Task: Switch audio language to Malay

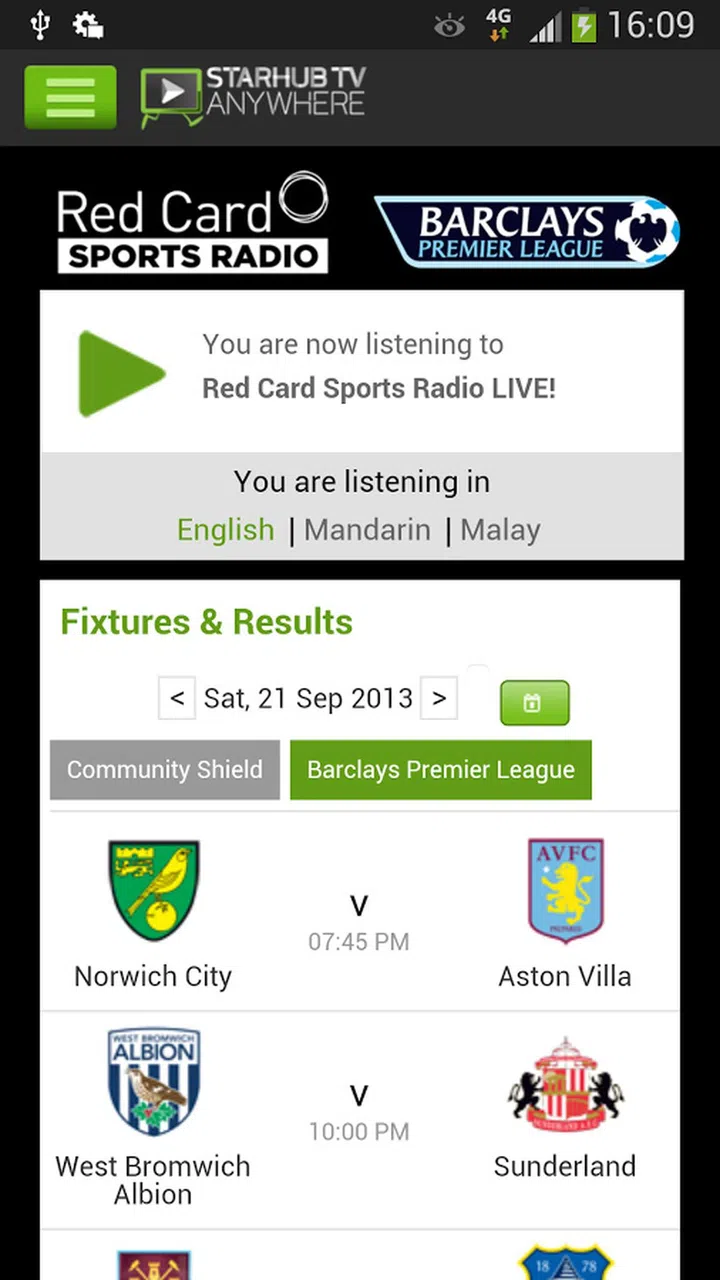Action: pyautogui.click(x=500, y=530)
